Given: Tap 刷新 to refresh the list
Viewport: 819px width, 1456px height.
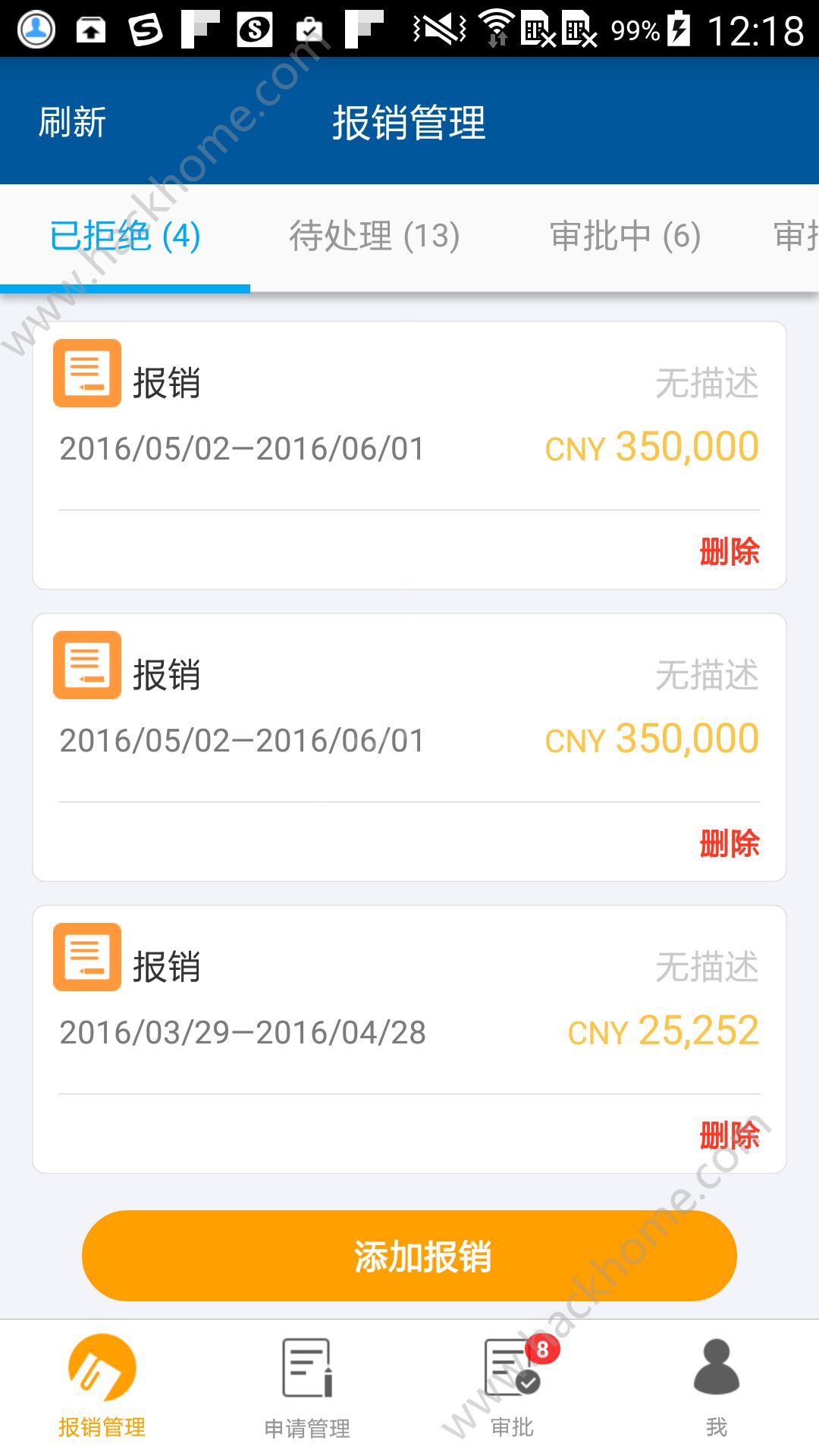Looking at the screenshot, I should (x=72, y=122).
